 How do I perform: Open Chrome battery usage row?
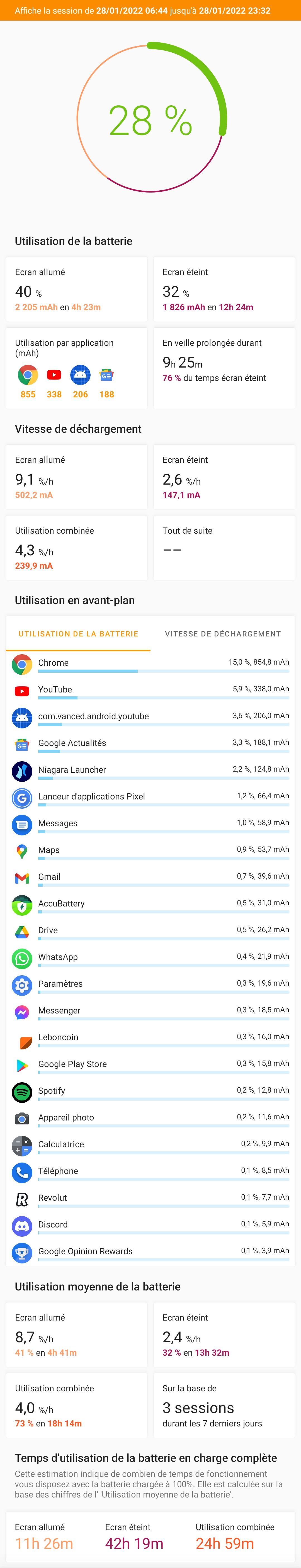pyautogui.click(x=151, y=664)
